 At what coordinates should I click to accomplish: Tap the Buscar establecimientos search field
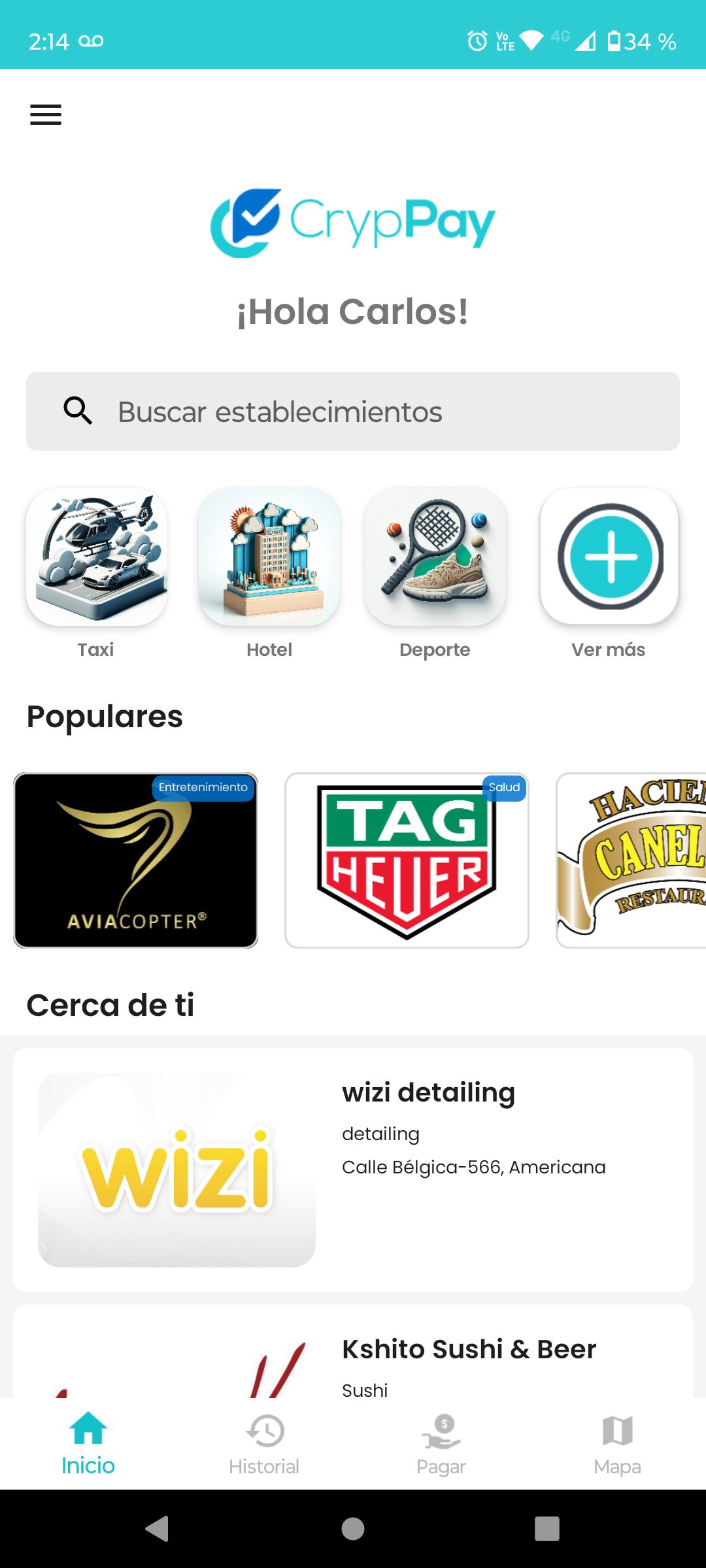(353, 412)
